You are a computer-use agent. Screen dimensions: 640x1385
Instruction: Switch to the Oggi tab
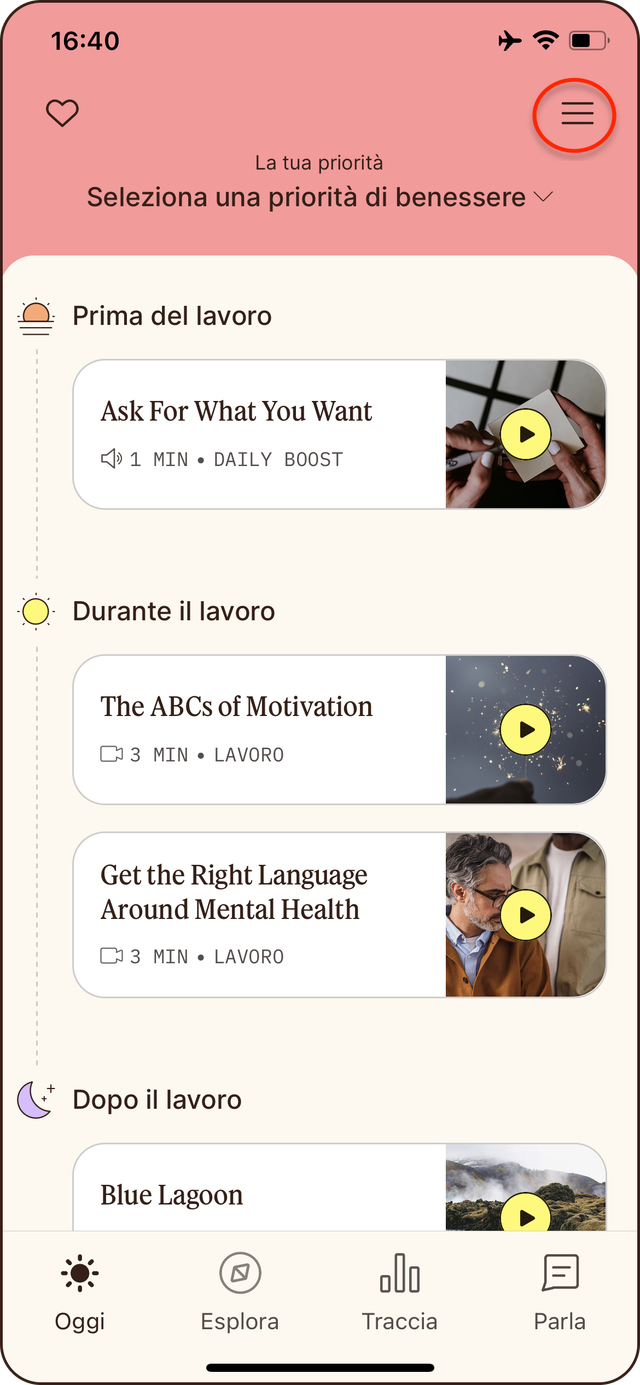[80, 1293]
